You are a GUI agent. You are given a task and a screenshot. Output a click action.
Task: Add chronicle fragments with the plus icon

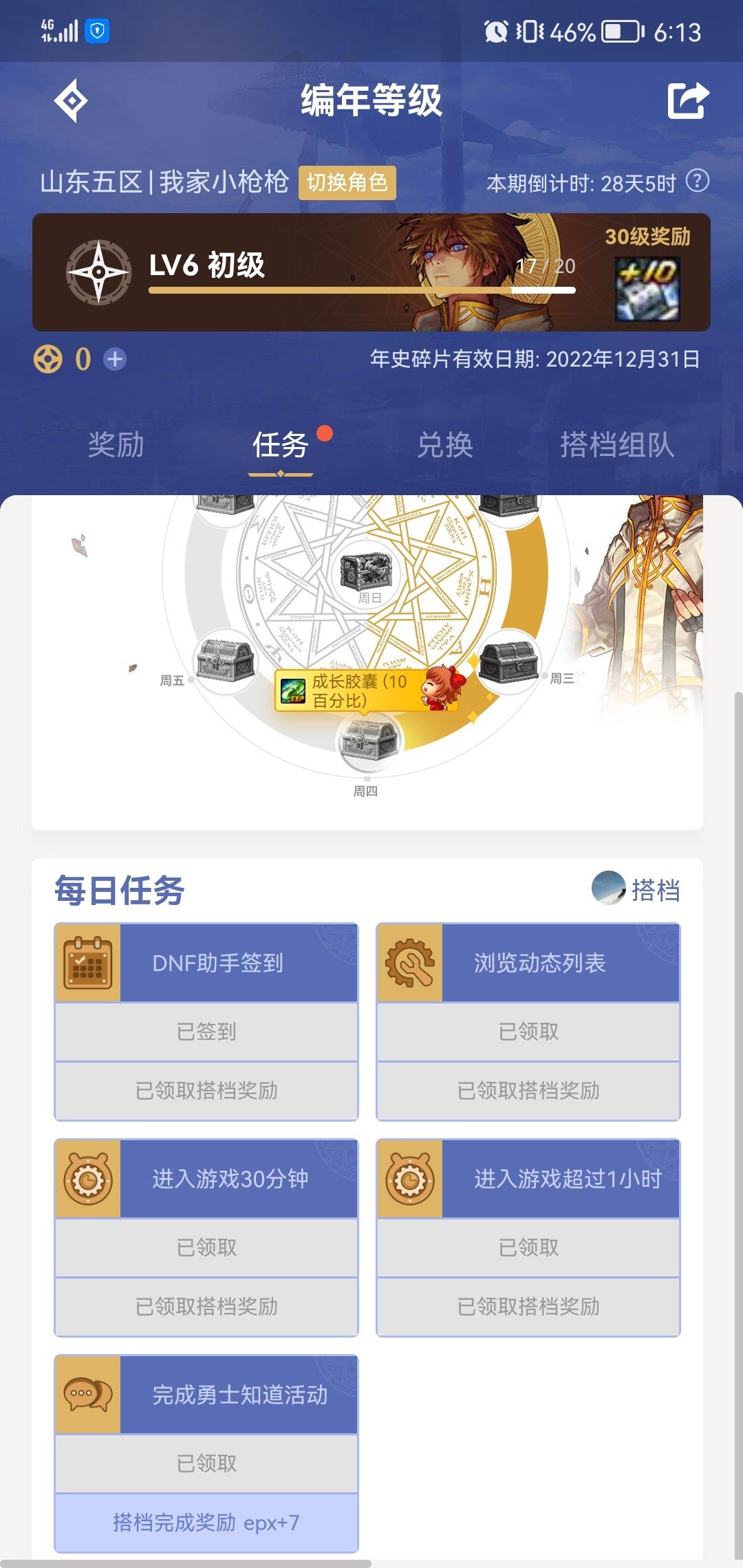coord(115,359)
